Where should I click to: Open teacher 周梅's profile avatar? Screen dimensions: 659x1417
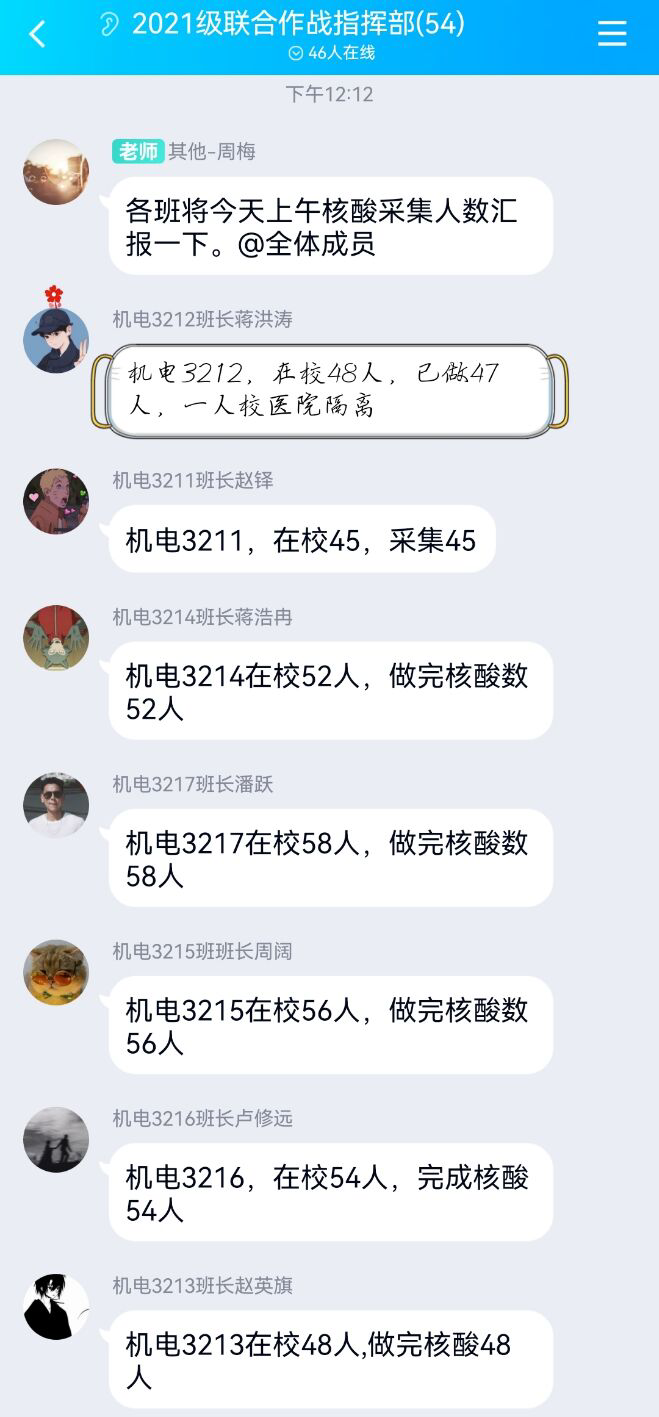point(56,172)
